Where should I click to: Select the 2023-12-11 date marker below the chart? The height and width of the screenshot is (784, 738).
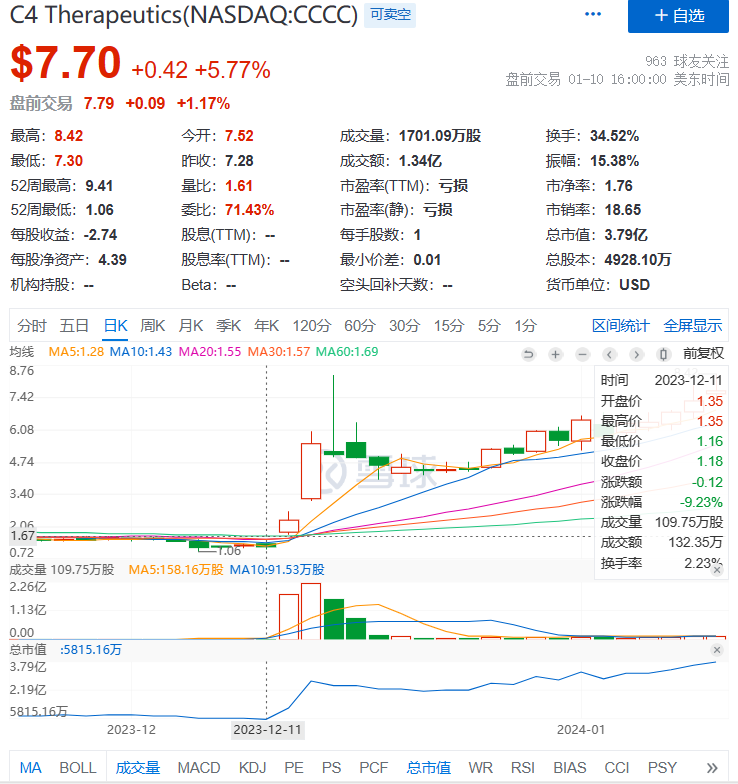[267, 730]
